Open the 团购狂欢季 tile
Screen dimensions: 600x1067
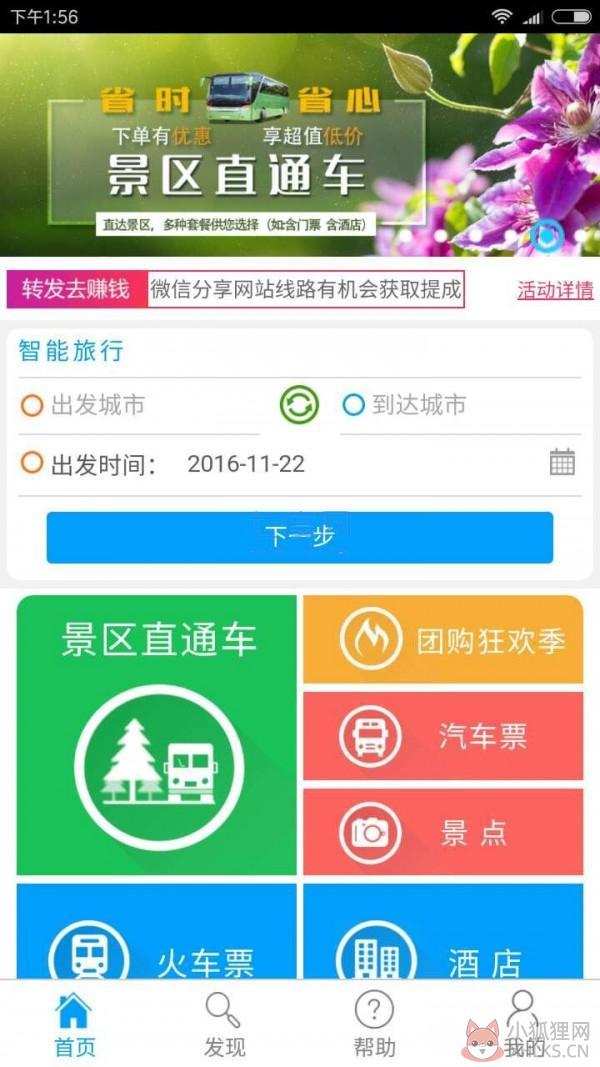click(x=443, y=640)
